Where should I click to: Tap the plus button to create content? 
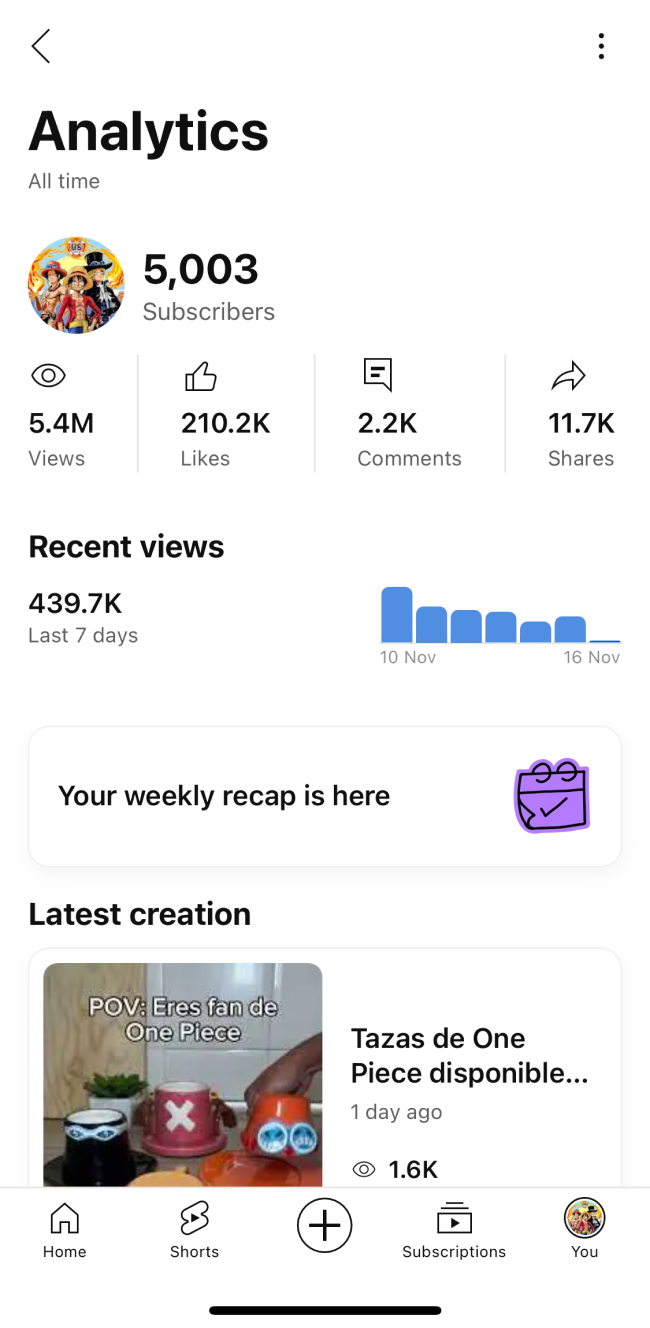pos(325,1225)
